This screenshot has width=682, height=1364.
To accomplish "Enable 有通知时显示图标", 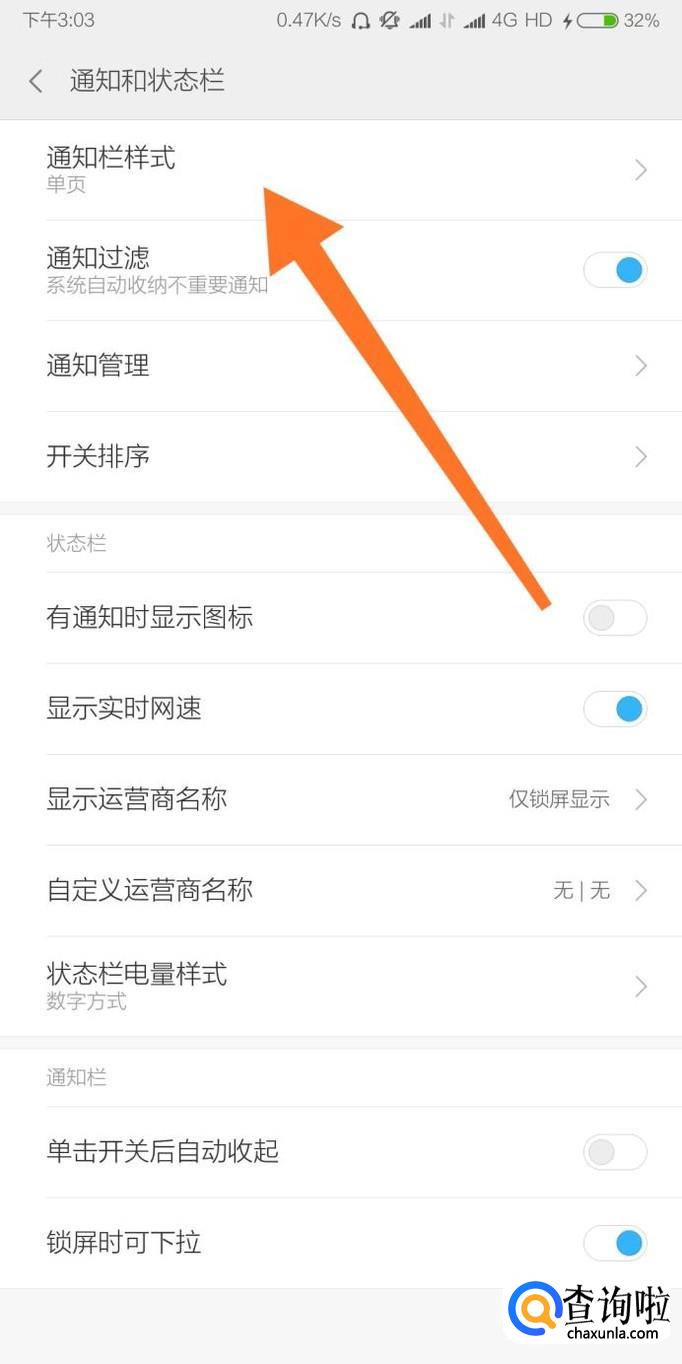I will (x=615, y=618).
